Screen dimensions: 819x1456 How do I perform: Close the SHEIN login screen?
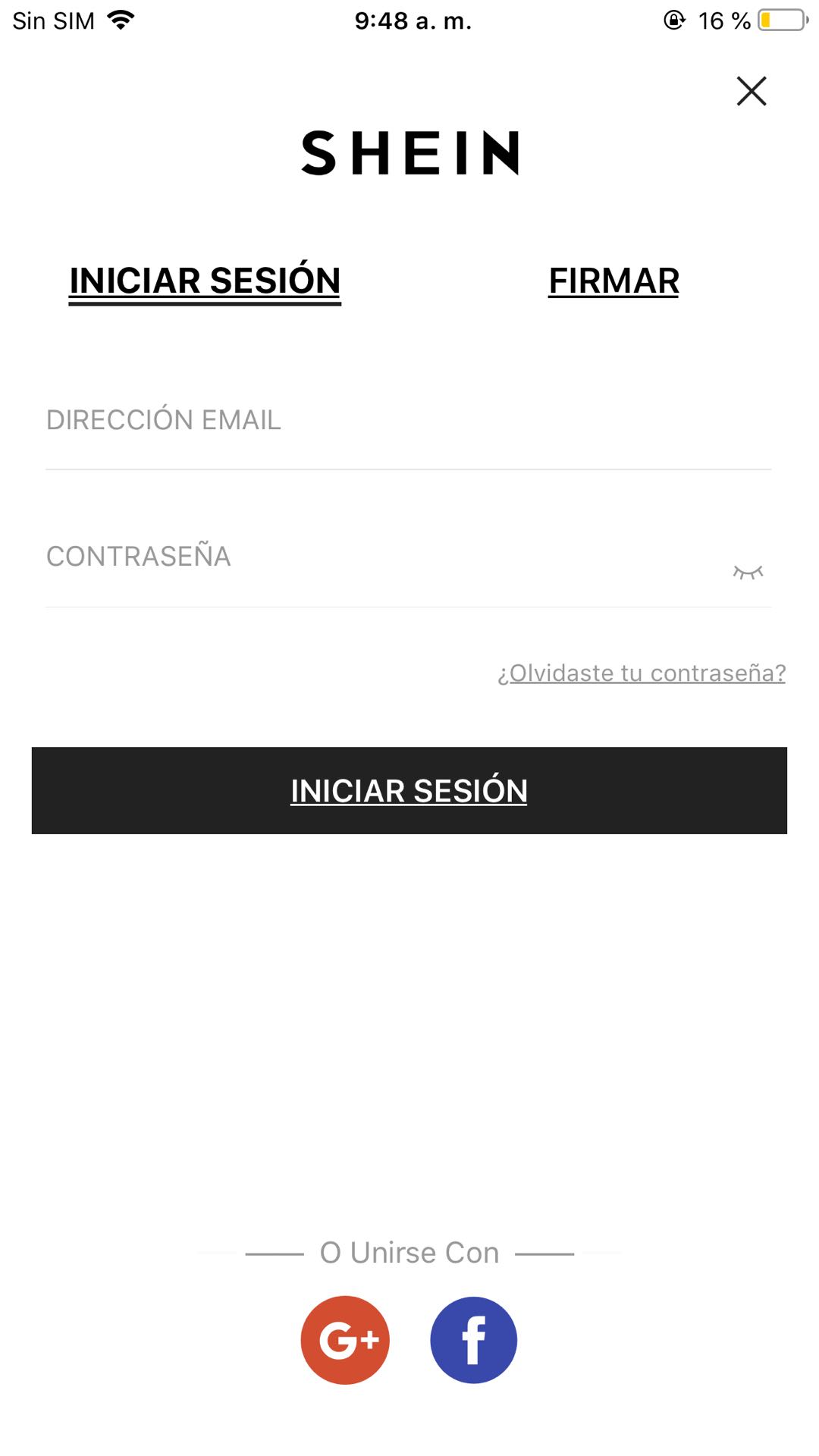[x=752, y=91]
